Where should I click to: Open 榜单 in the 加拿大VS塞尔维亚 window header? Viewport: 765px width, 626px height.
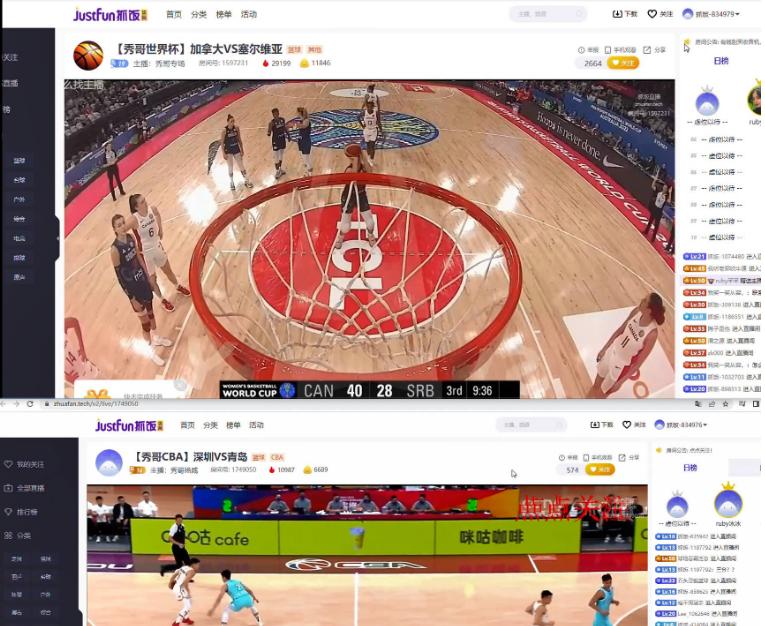click(224, 14)
